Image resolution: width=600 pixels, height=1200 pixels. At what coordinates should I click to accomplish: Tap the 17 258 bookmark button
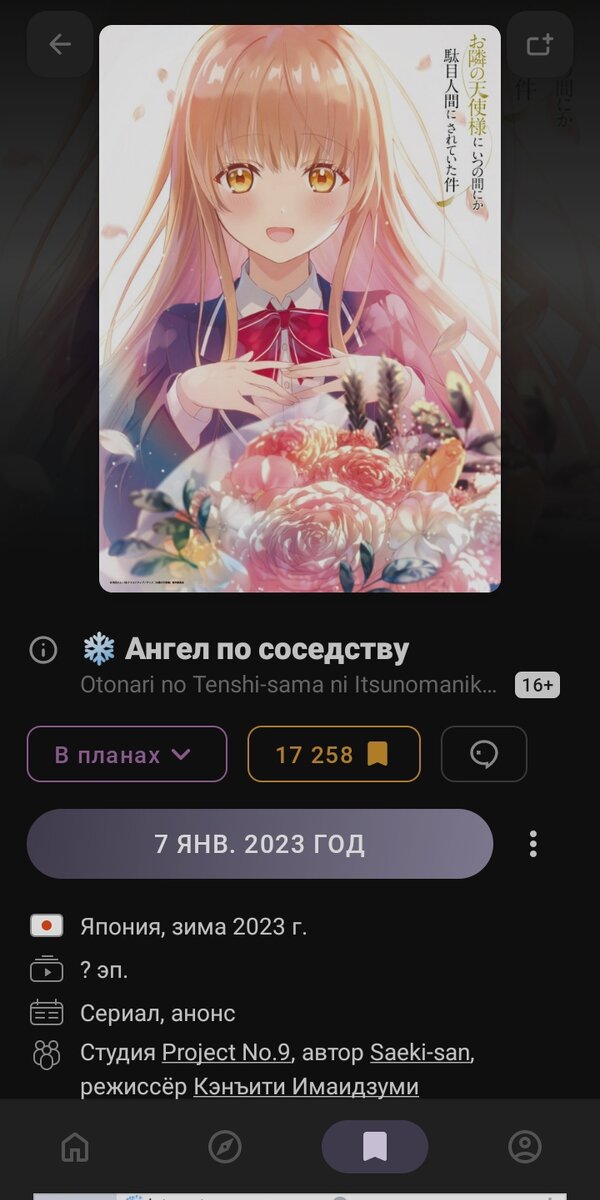pos(334,754)
